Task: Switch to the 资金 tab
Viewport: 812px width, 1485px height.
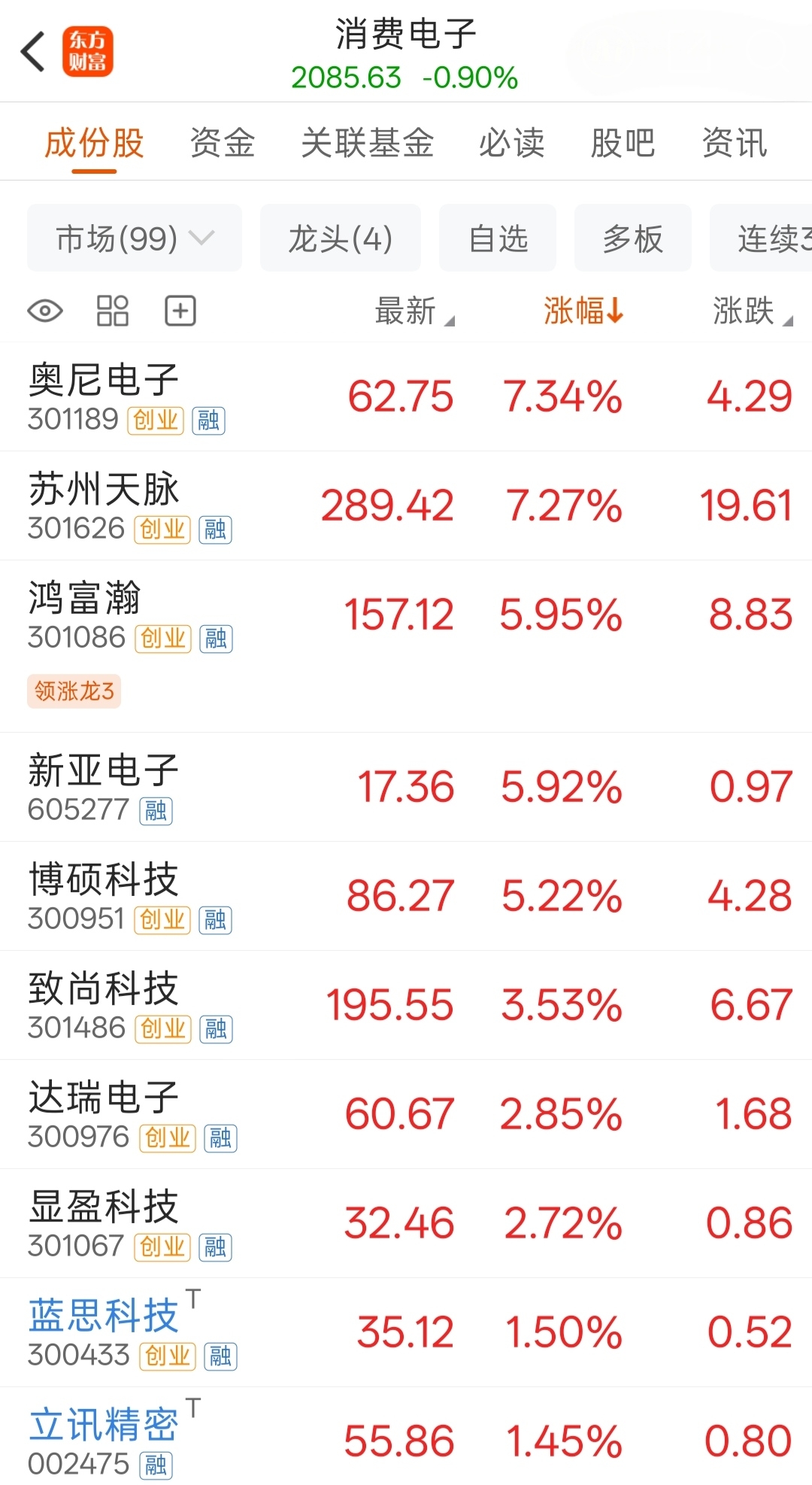Action: (x=223, y=142)
